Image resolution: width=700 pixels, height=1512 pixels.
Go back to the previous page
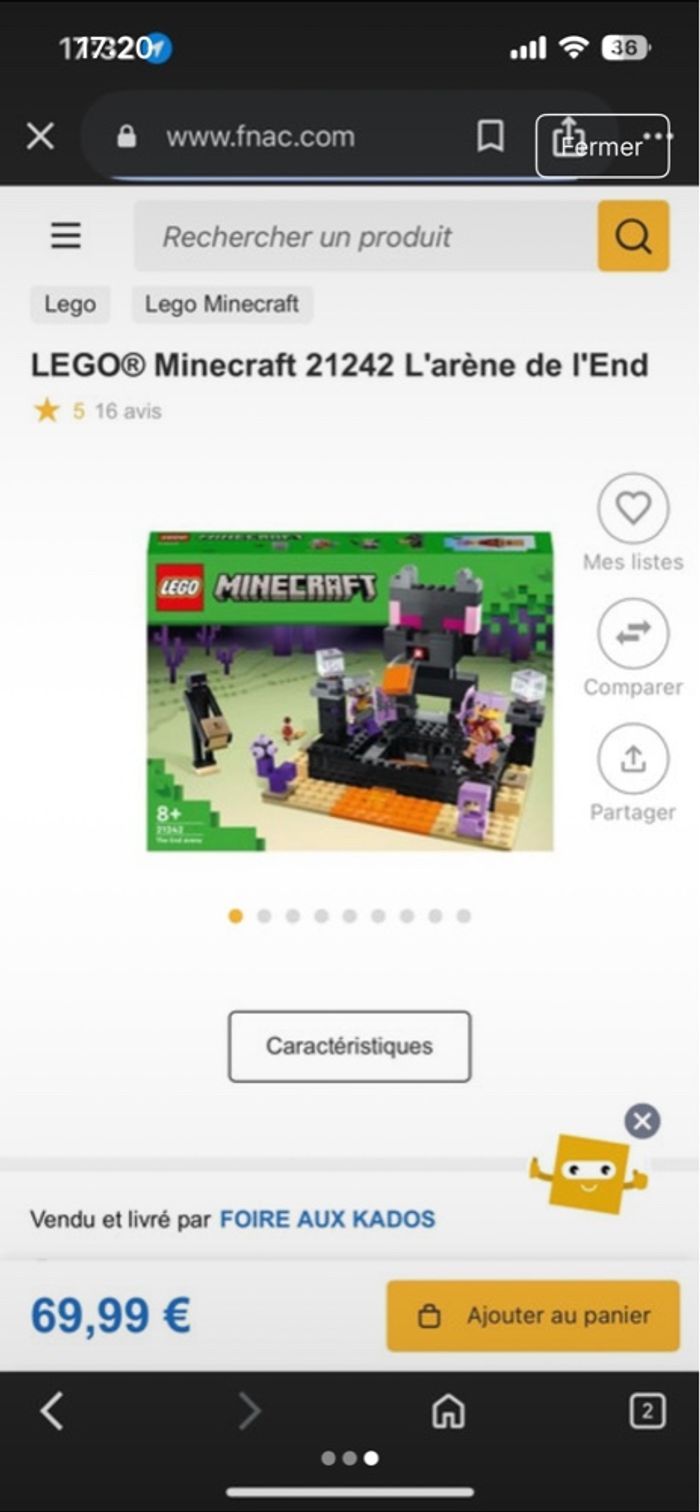(52, 1411)
